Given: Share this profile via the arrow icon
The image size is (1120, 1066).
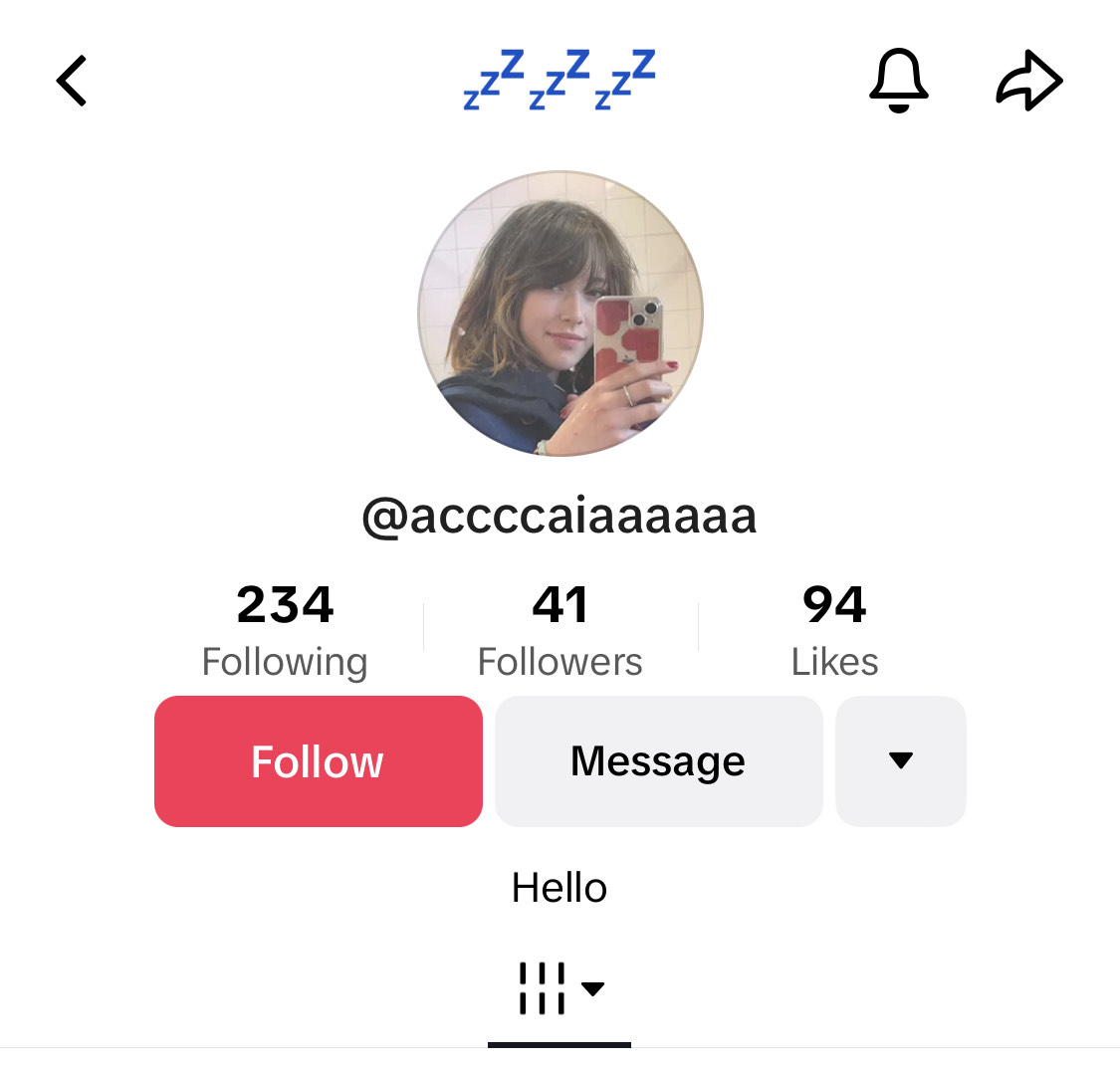Looking at the screenshot, I should [1028, 81].
